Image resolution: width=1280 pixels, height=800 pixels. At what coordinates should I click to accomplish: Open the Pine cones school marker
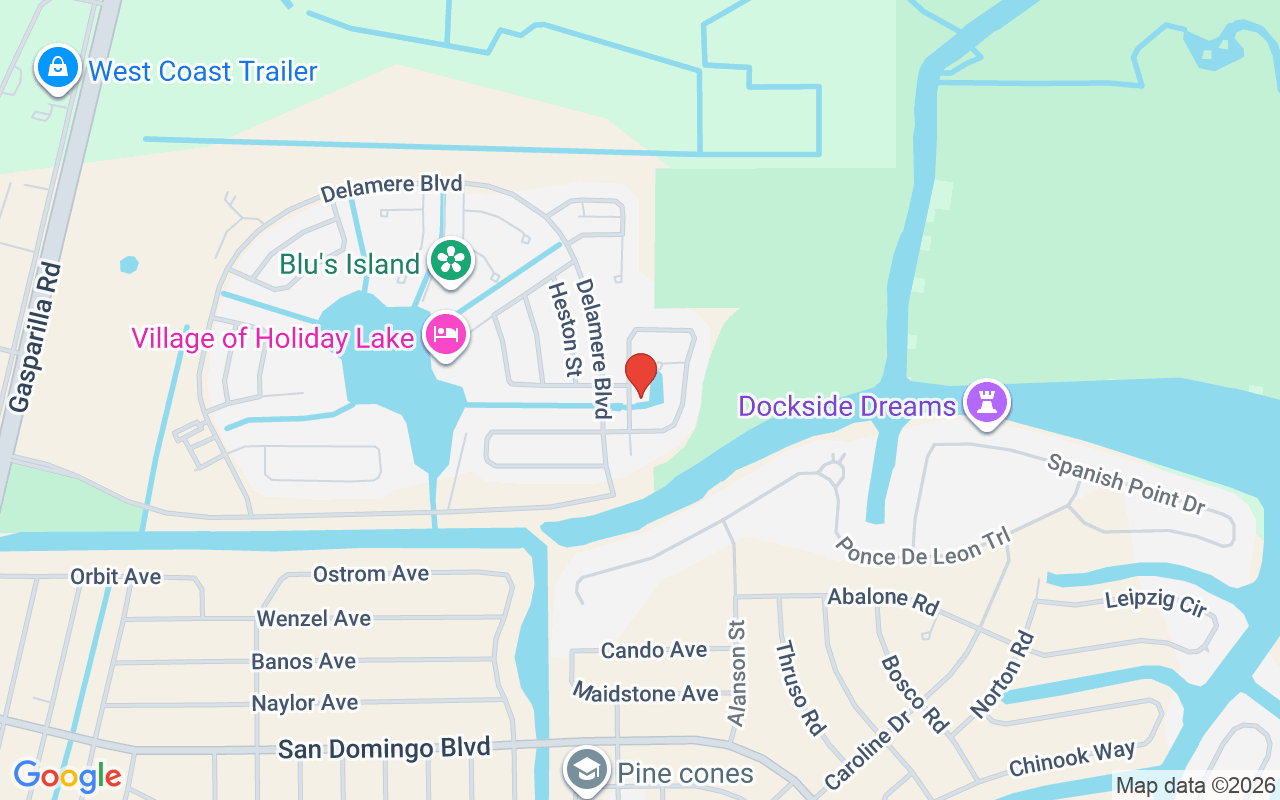pos(587,770)
